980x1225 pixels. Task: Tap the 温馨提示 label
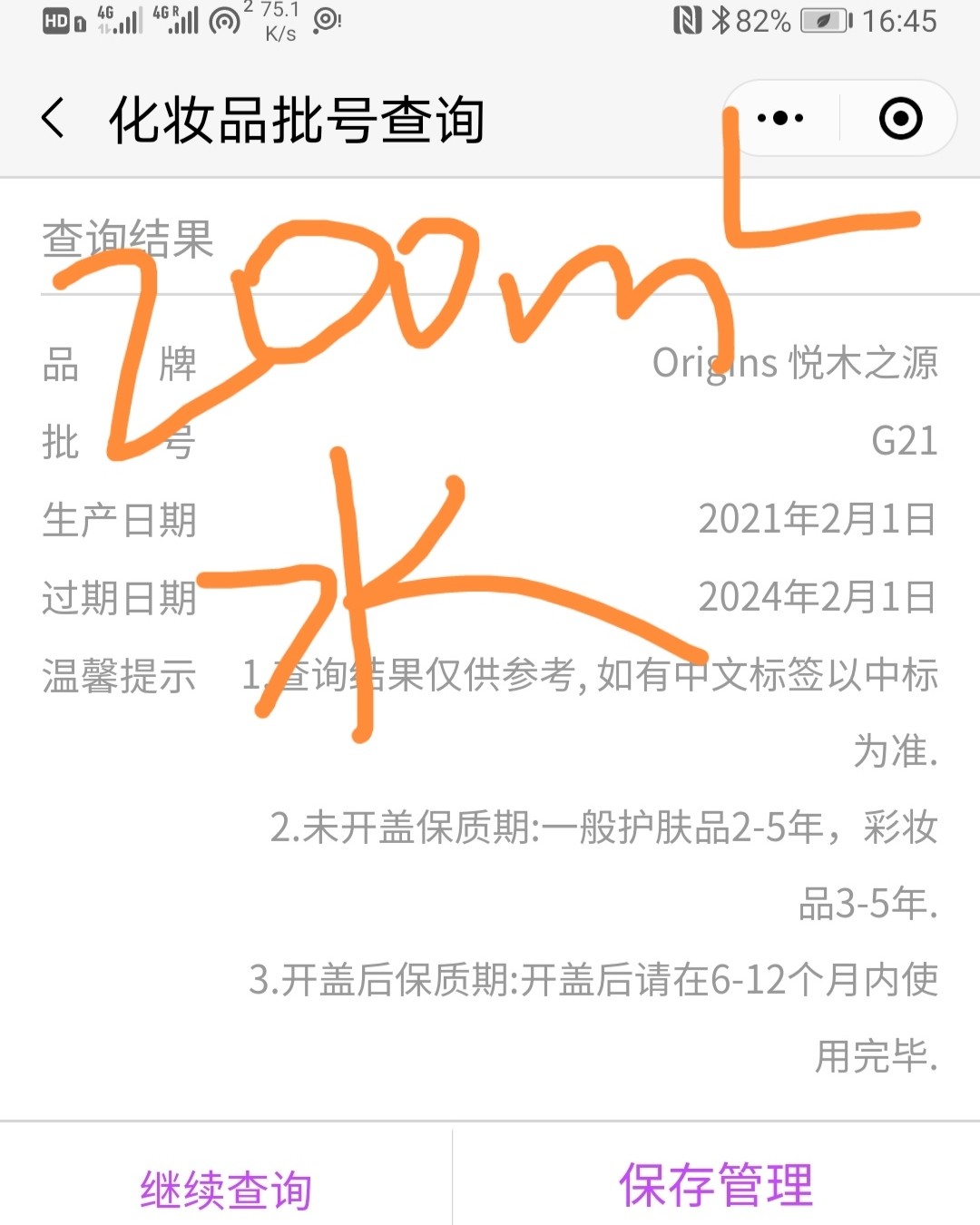119,676
